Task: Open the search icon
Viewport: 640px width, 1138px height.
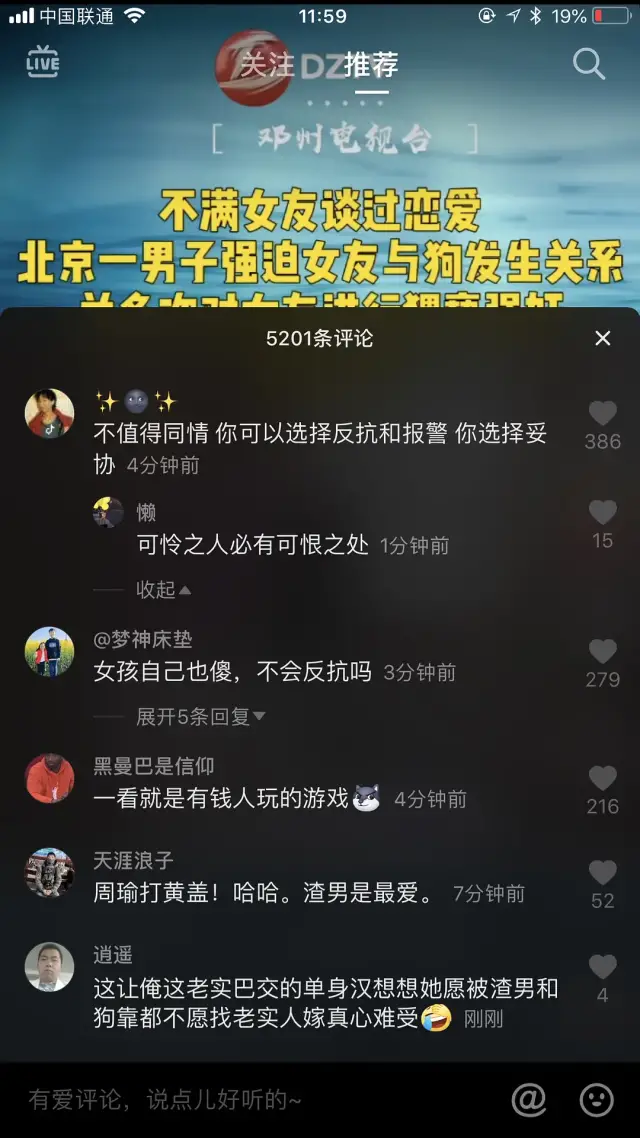Action: (x=589, y=64)
